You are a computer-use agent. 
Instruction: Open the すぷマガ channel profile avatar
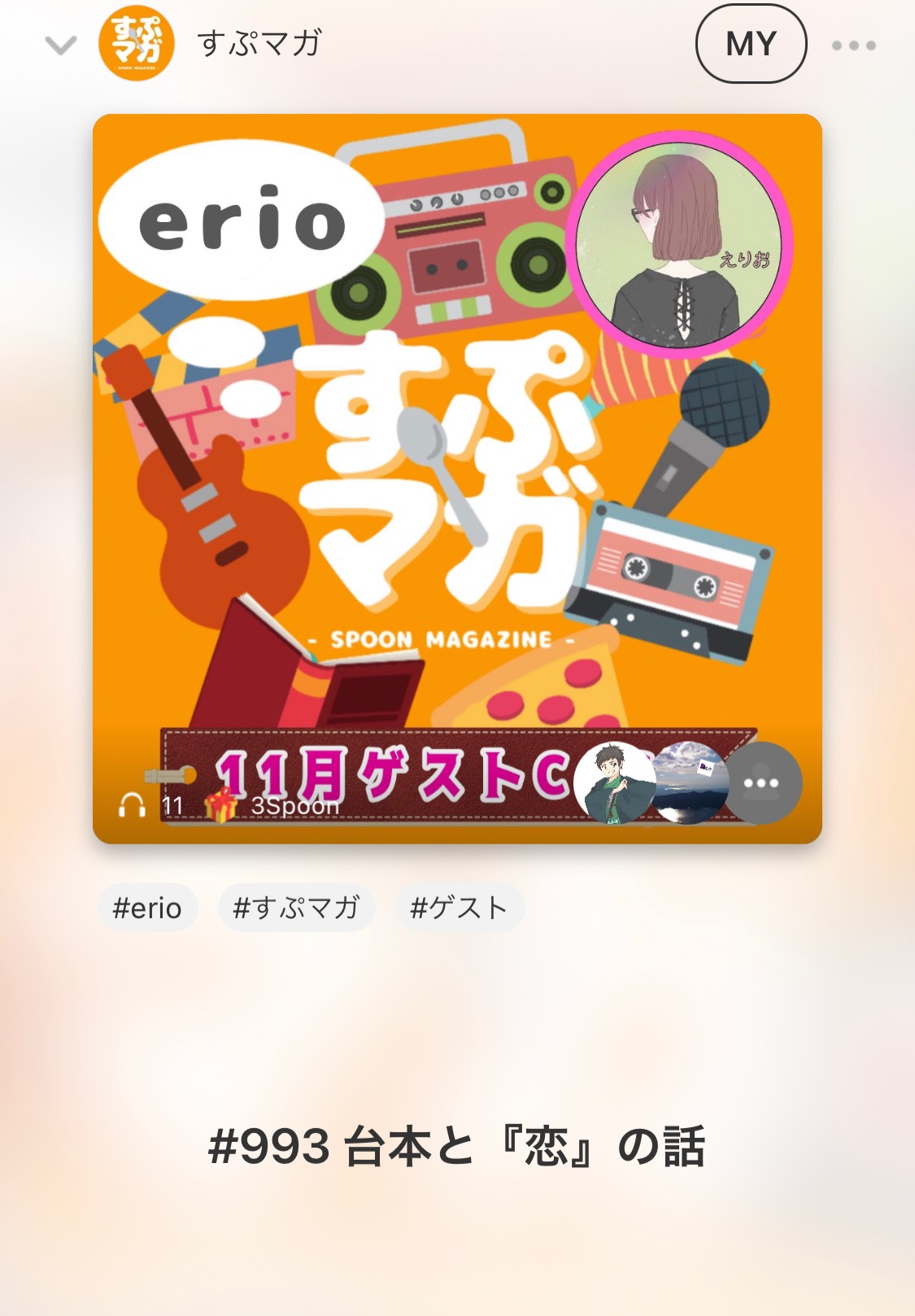136,44
